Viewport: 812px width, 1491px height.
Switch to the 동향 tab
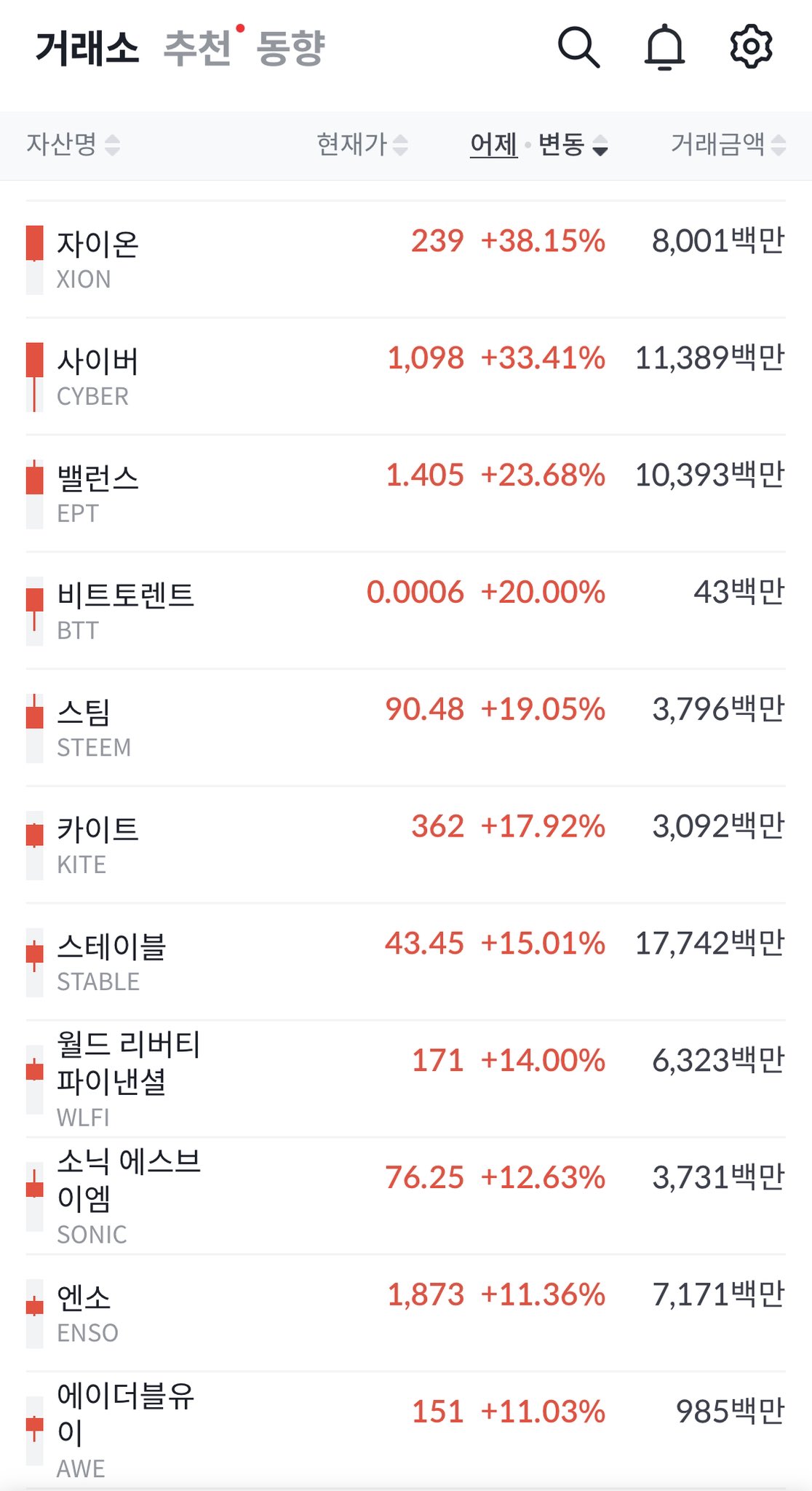click(291, 48)
